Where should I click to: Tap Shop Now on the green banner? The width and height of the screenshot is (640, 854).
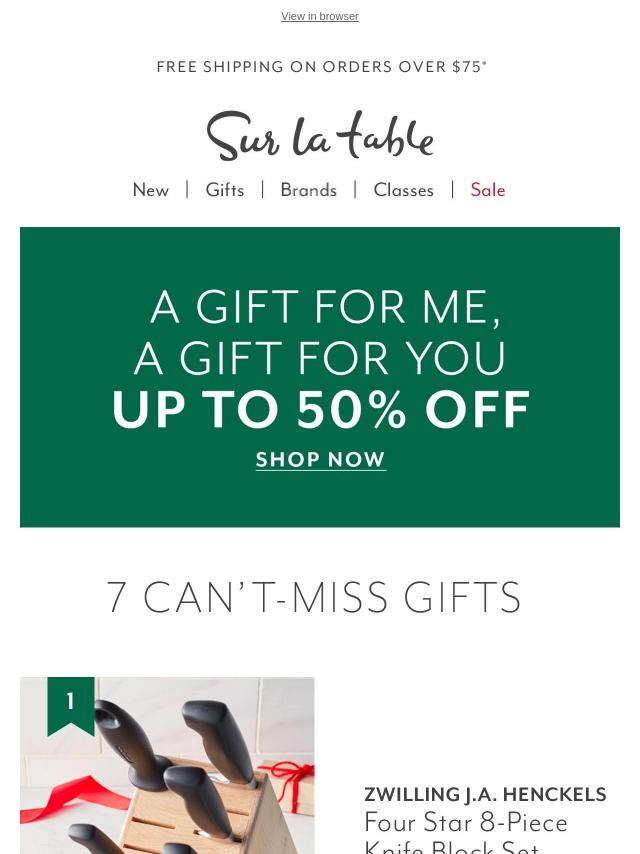320,460
